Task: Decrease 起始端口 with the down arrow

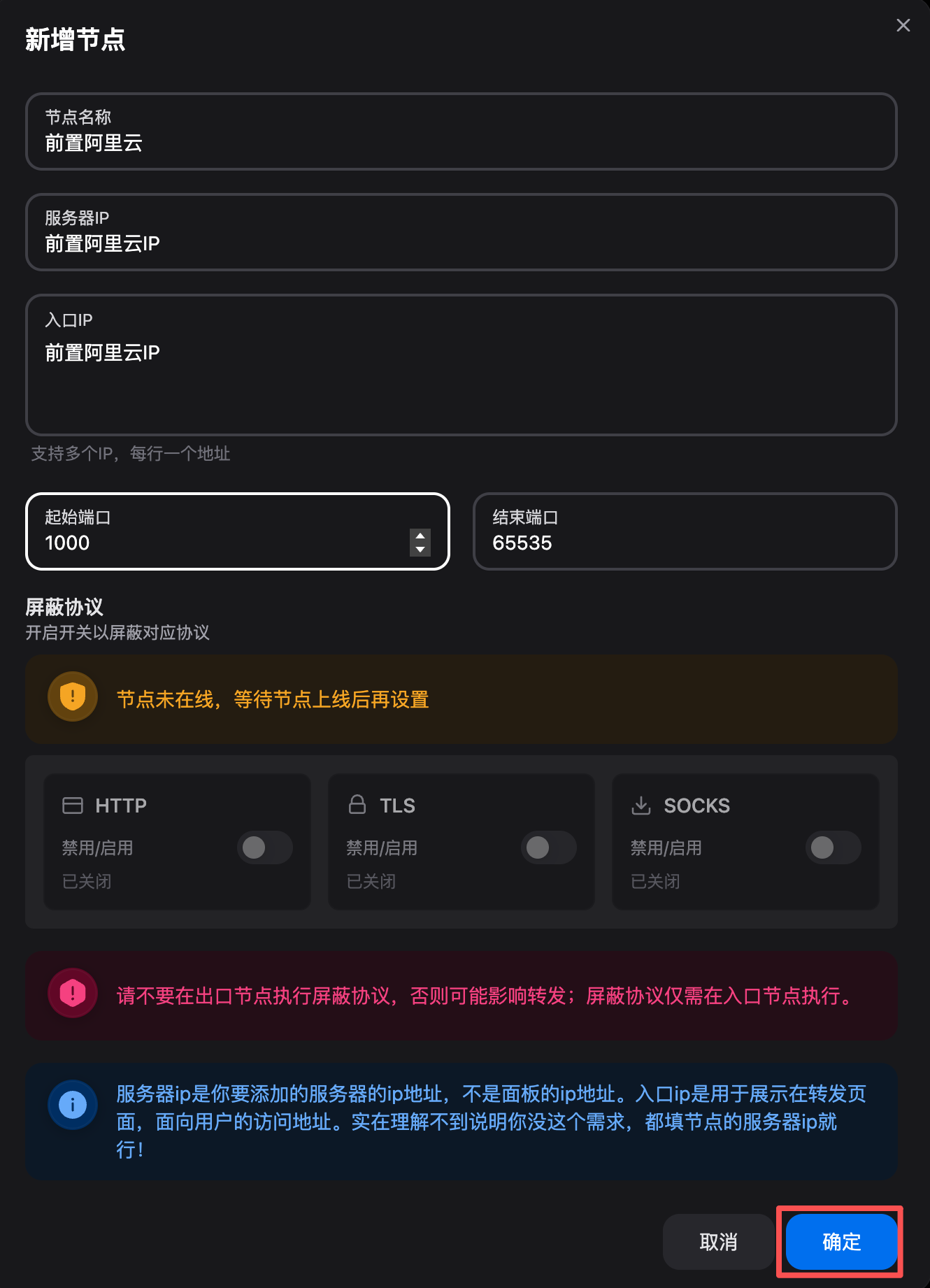Action: tap(420, 550)
